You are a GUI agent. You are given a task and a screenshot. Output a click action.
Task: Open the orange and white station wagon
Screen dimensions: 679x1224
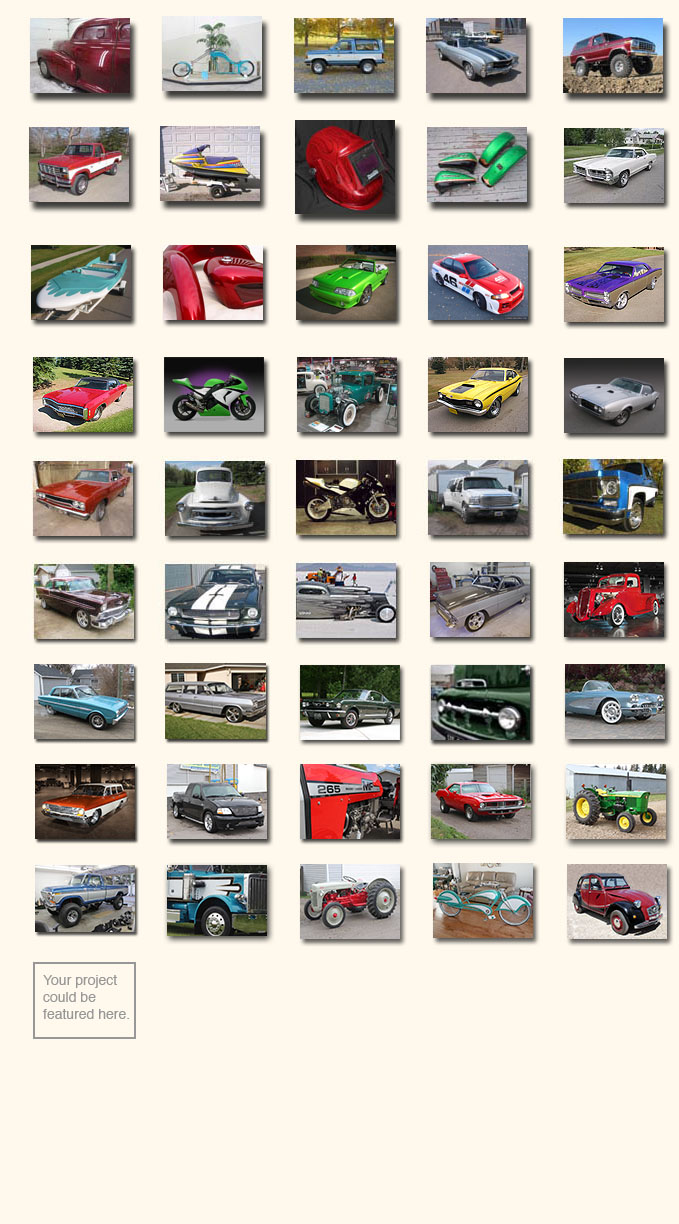click(85, 802)
